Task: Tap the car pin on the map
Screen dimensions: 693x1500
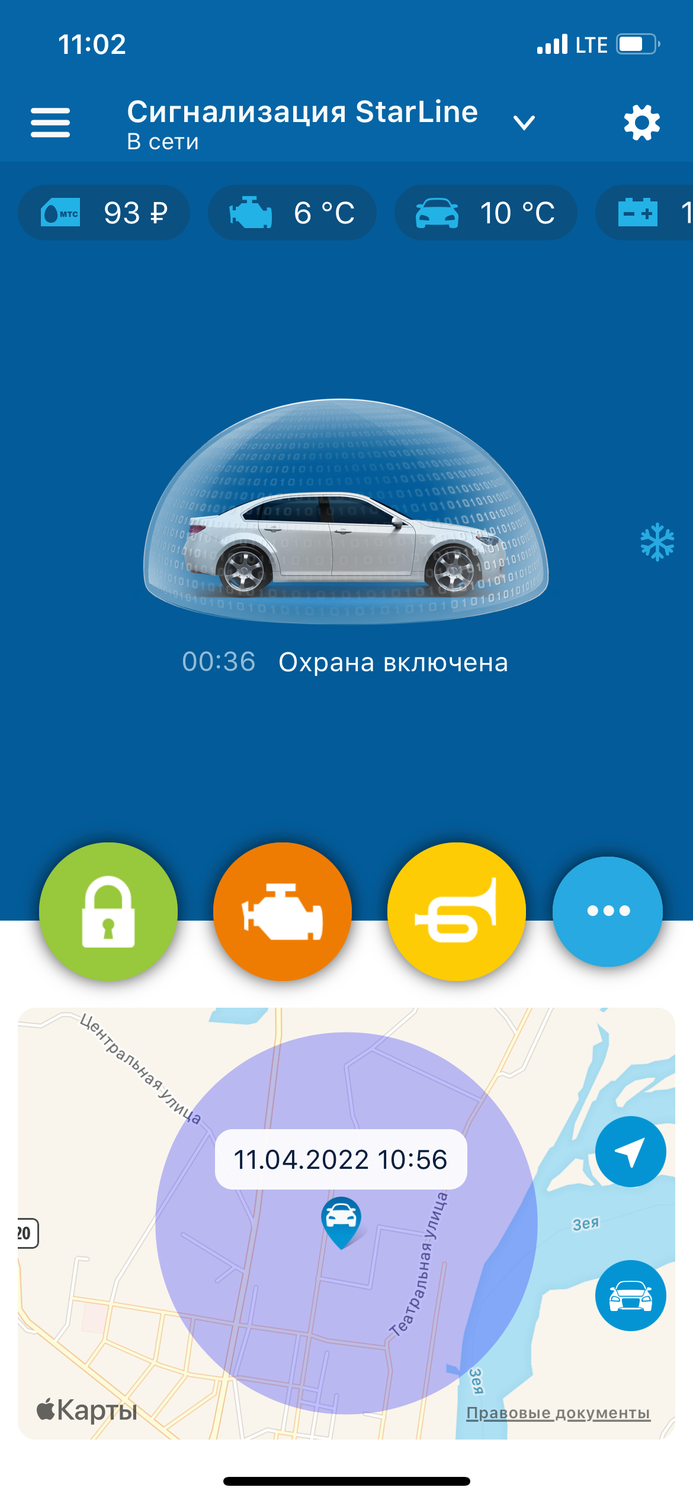Action: coord(341,1222)
